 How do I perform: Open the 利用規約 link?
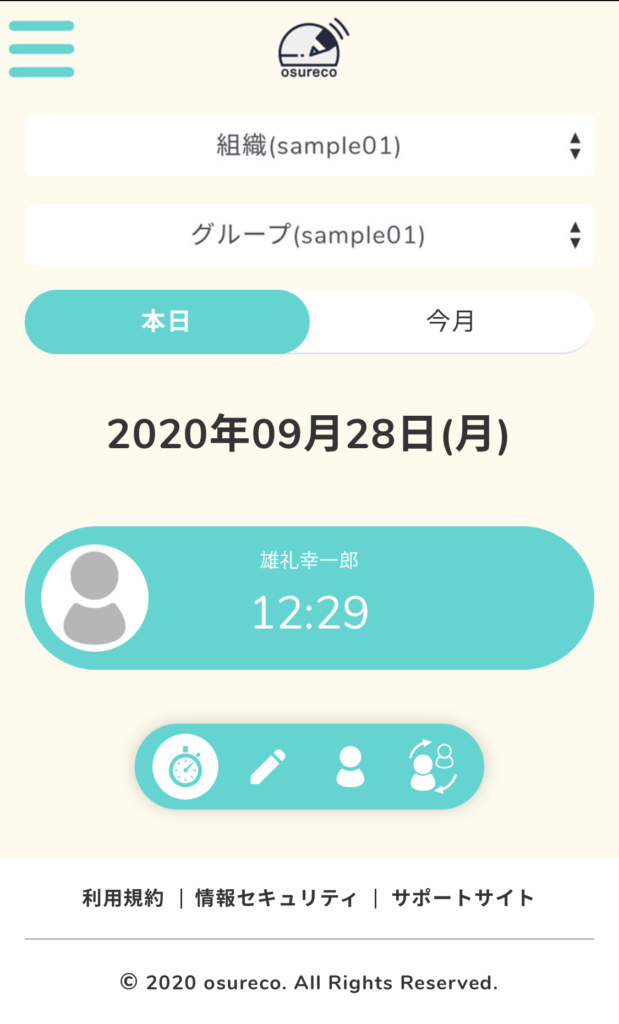coord(122,898)
